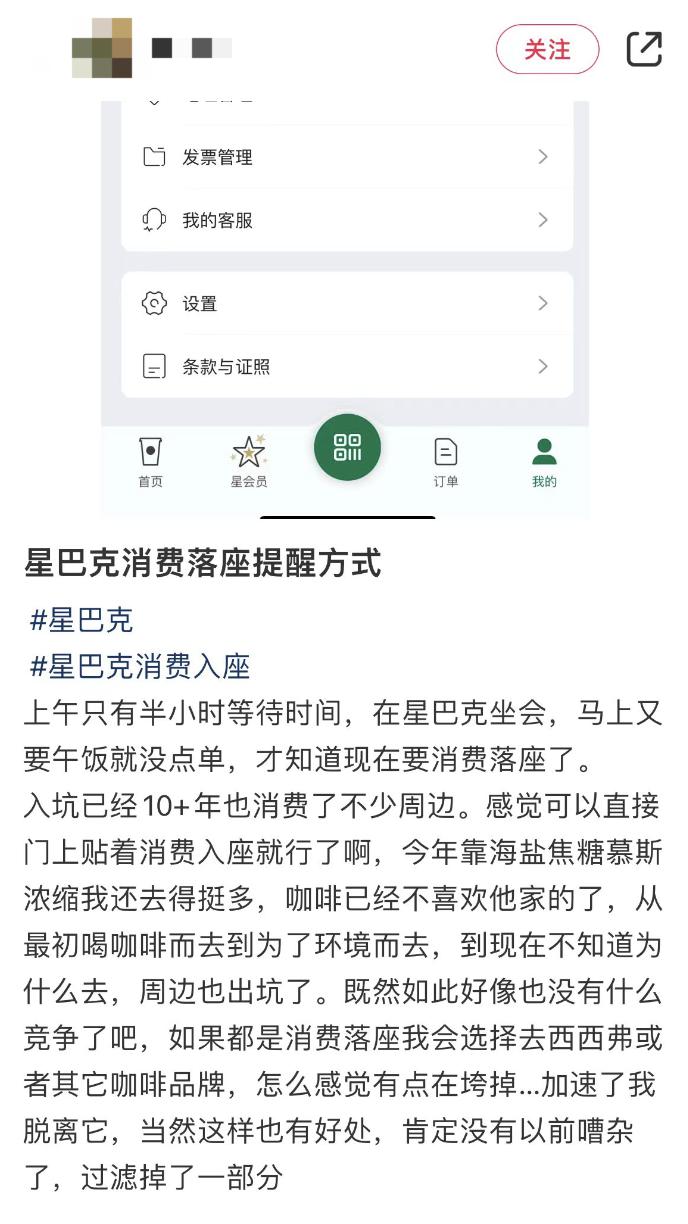Open the #星巴克消费入座 hashtag
The height and width of the screenshot is (1224, 688).
pos(140,665)
